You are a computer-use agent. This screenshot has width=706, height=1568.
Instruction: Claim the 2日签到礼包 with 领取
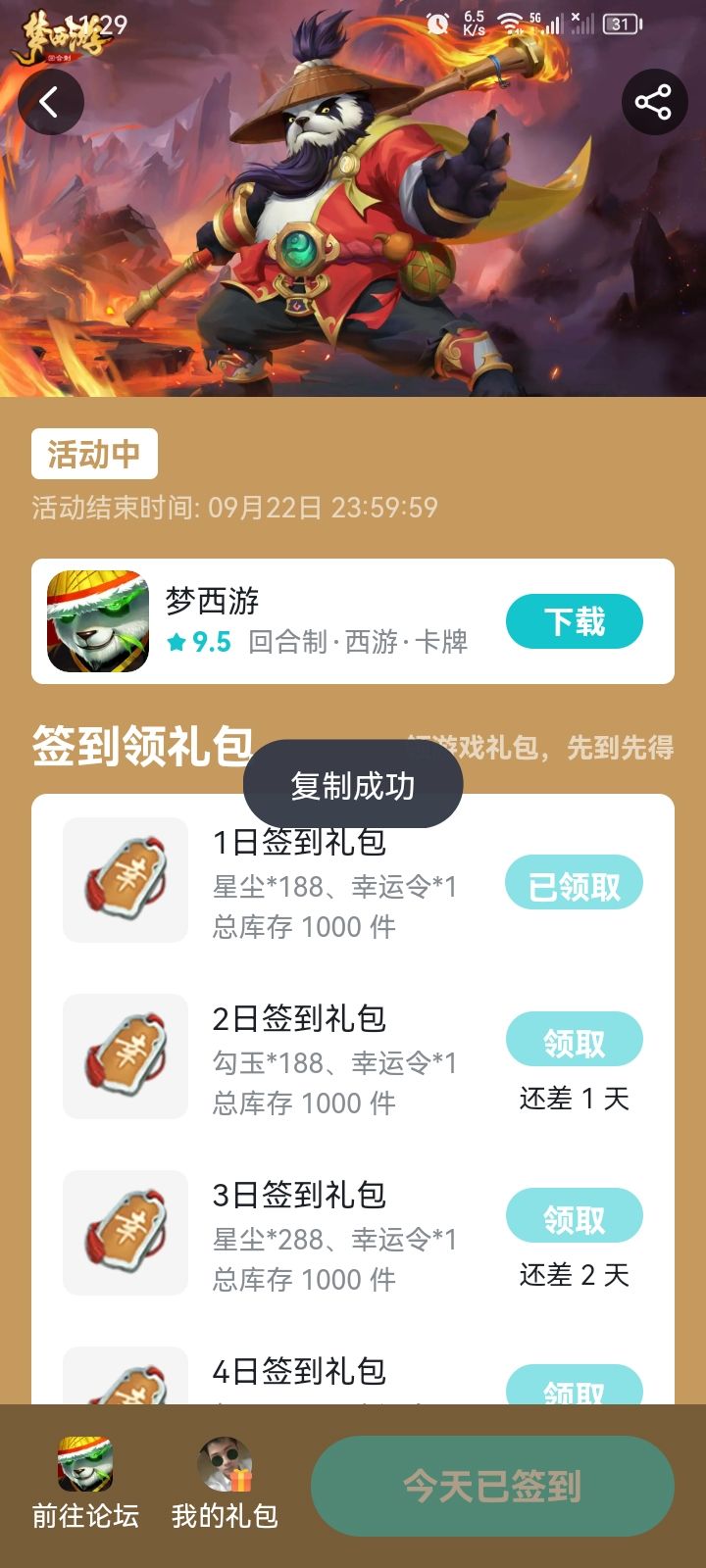(x=575, y=1040)
